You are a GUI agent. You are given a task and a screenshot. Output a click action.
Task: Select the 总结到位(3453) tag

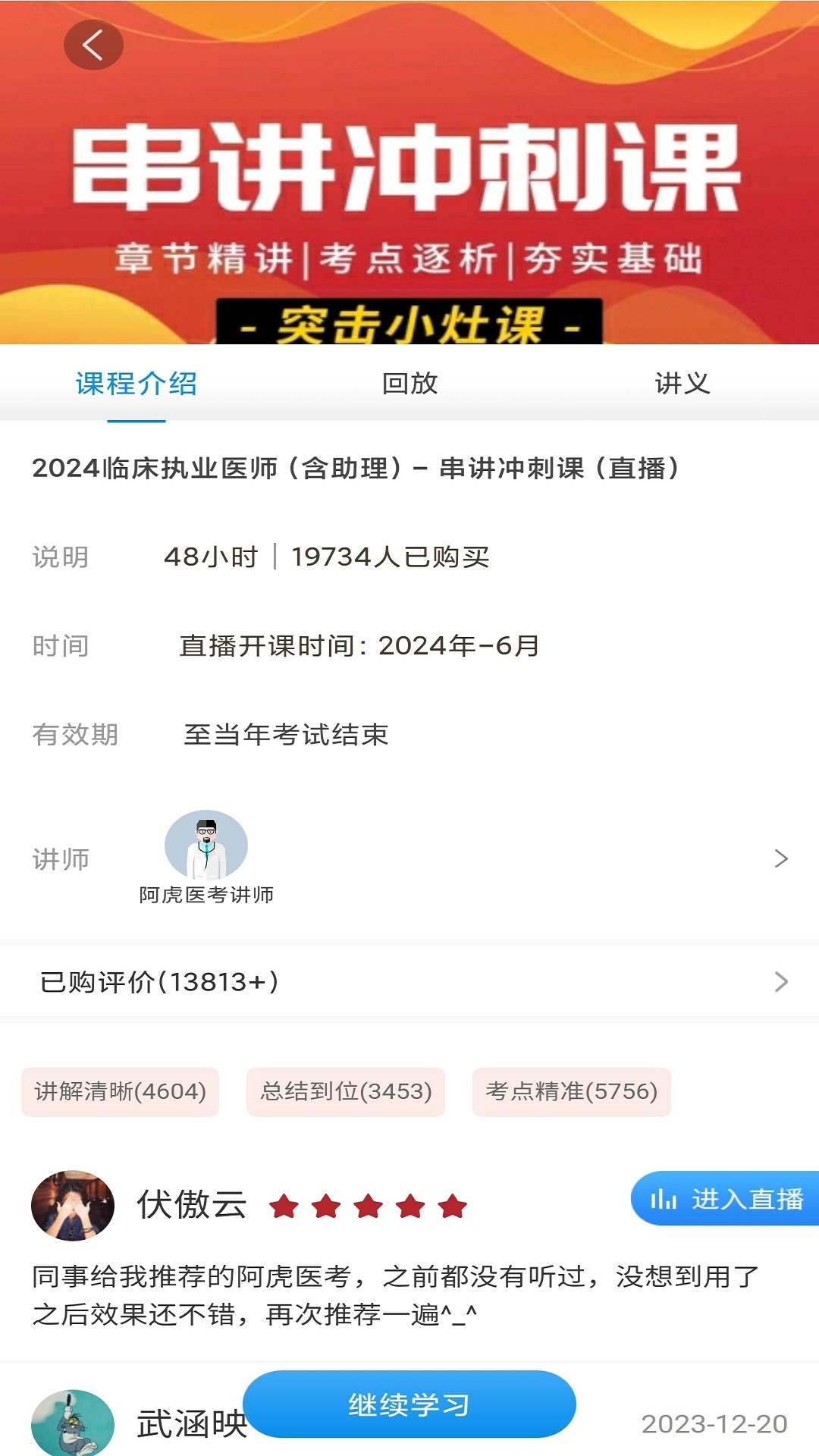345,1092
